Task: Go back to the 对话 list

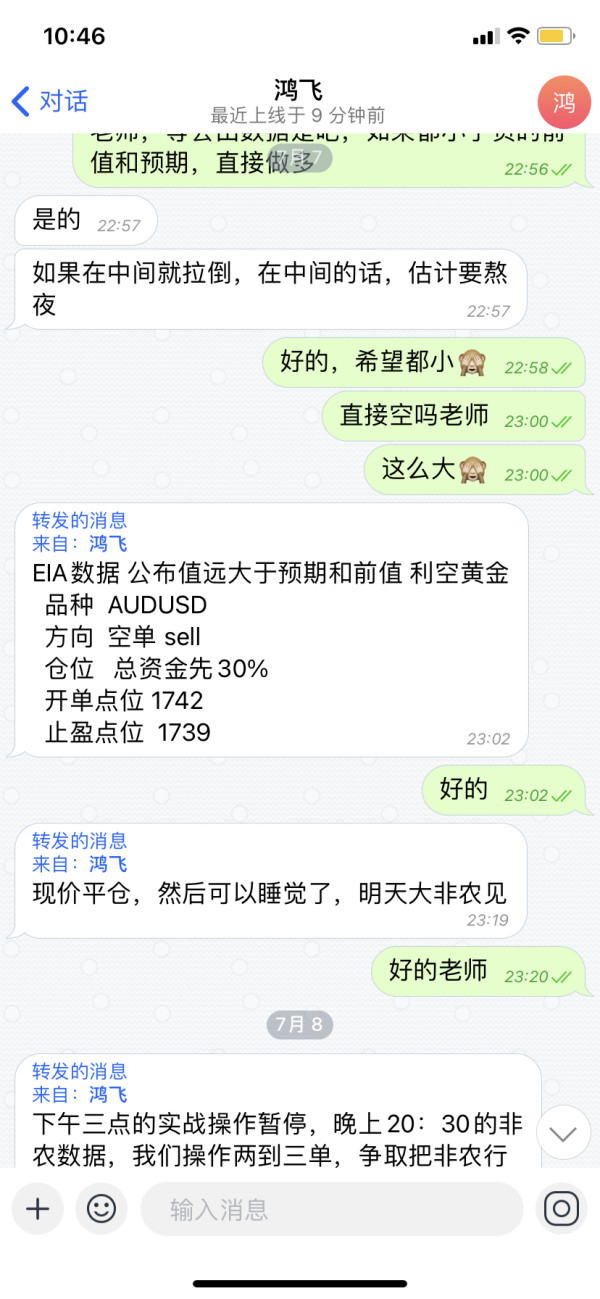Action: 49,101
